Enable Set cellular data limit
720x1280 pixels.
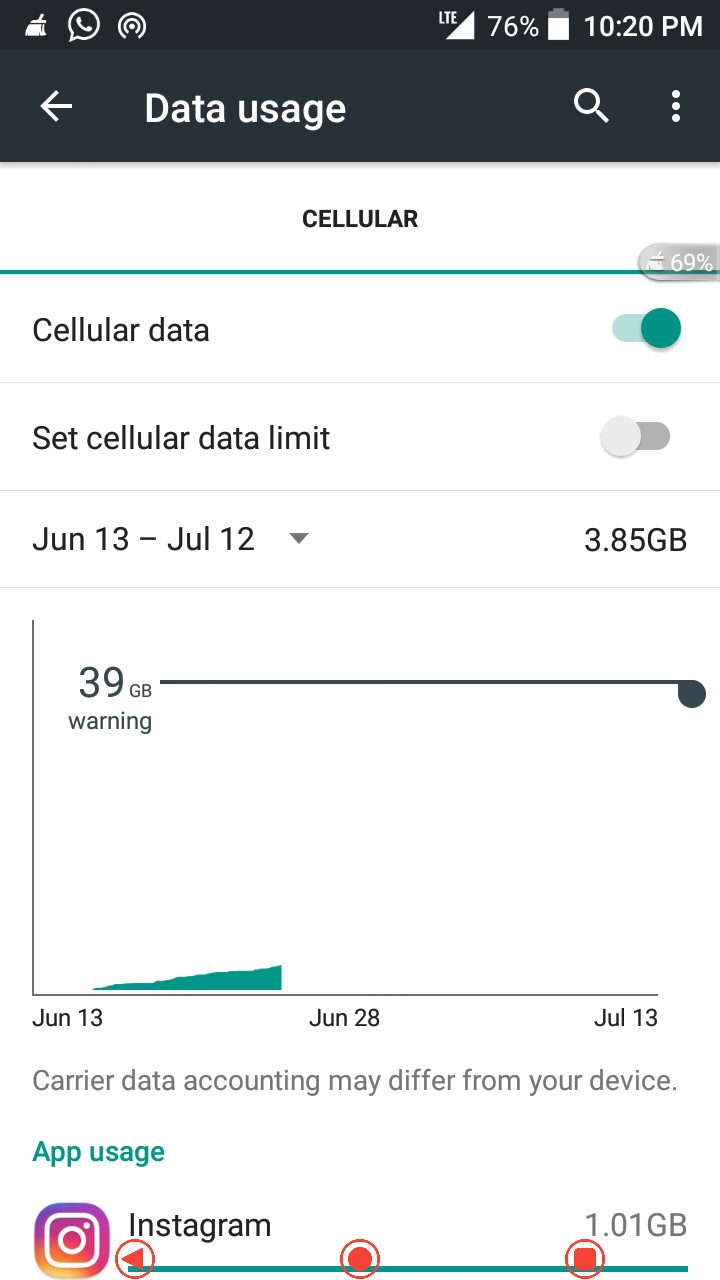(x=635, y=437)
